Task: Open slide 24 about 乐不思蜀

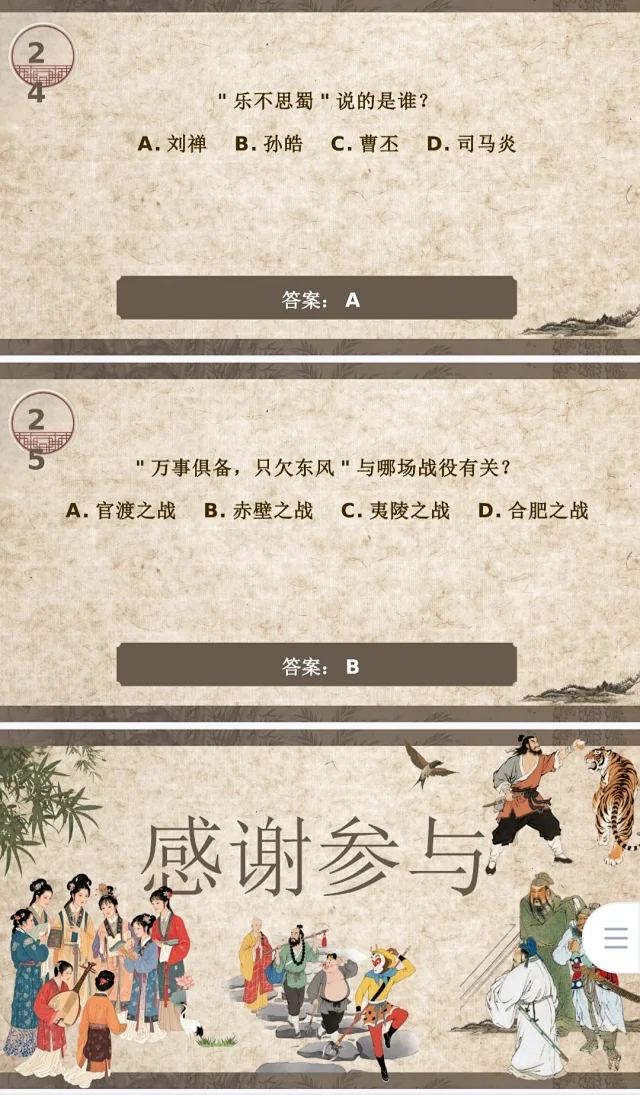Action: point(320,180)
